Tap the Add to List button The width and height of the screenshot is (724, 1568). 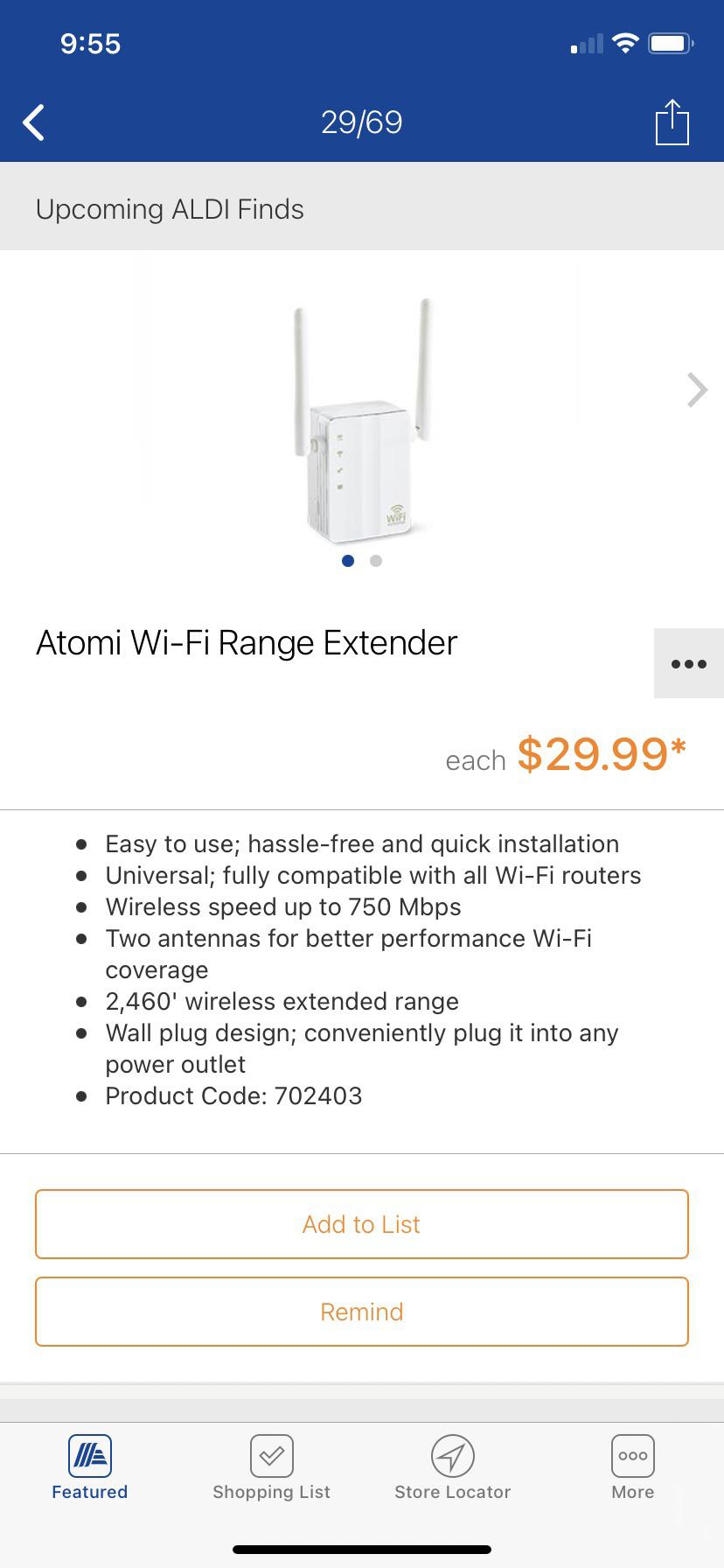[361, 1224]
